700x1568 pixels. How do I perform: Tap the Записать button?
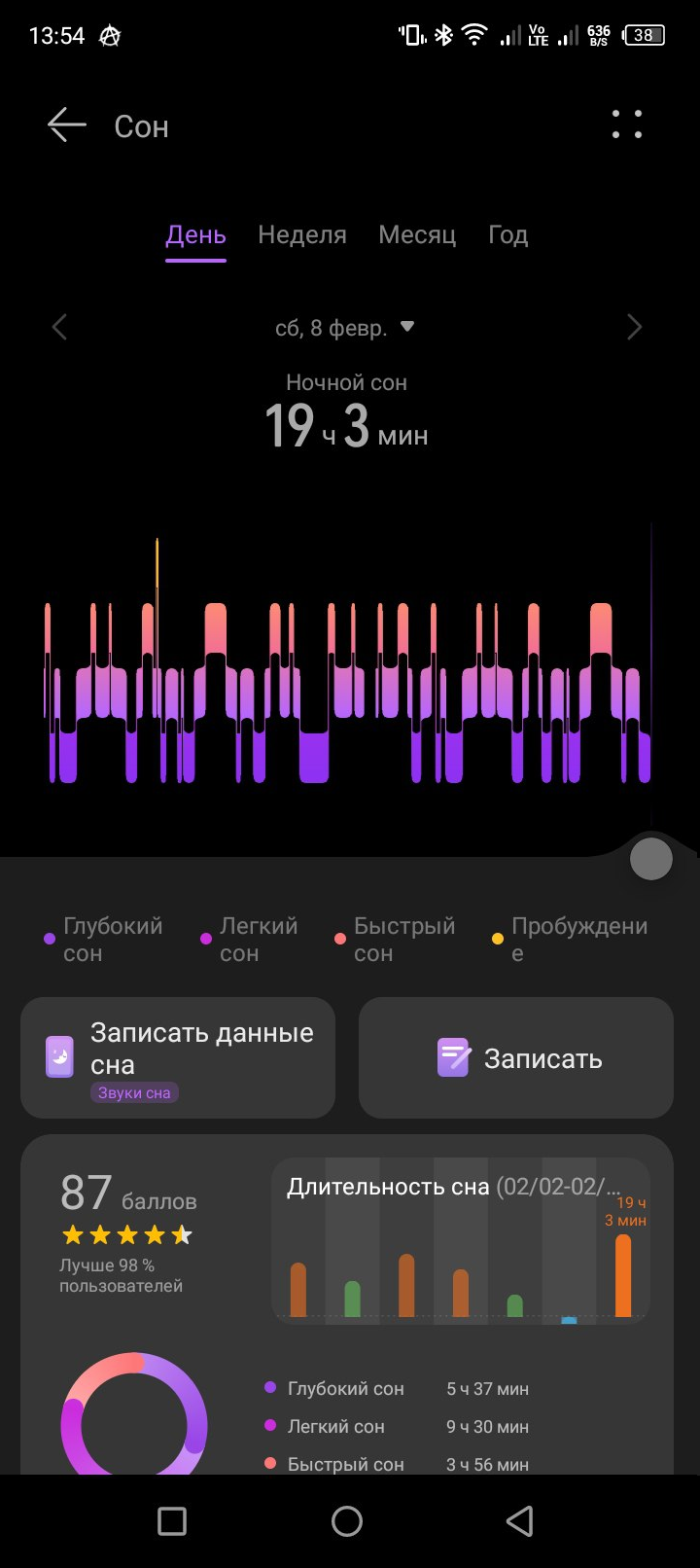tap(516, 1057)
